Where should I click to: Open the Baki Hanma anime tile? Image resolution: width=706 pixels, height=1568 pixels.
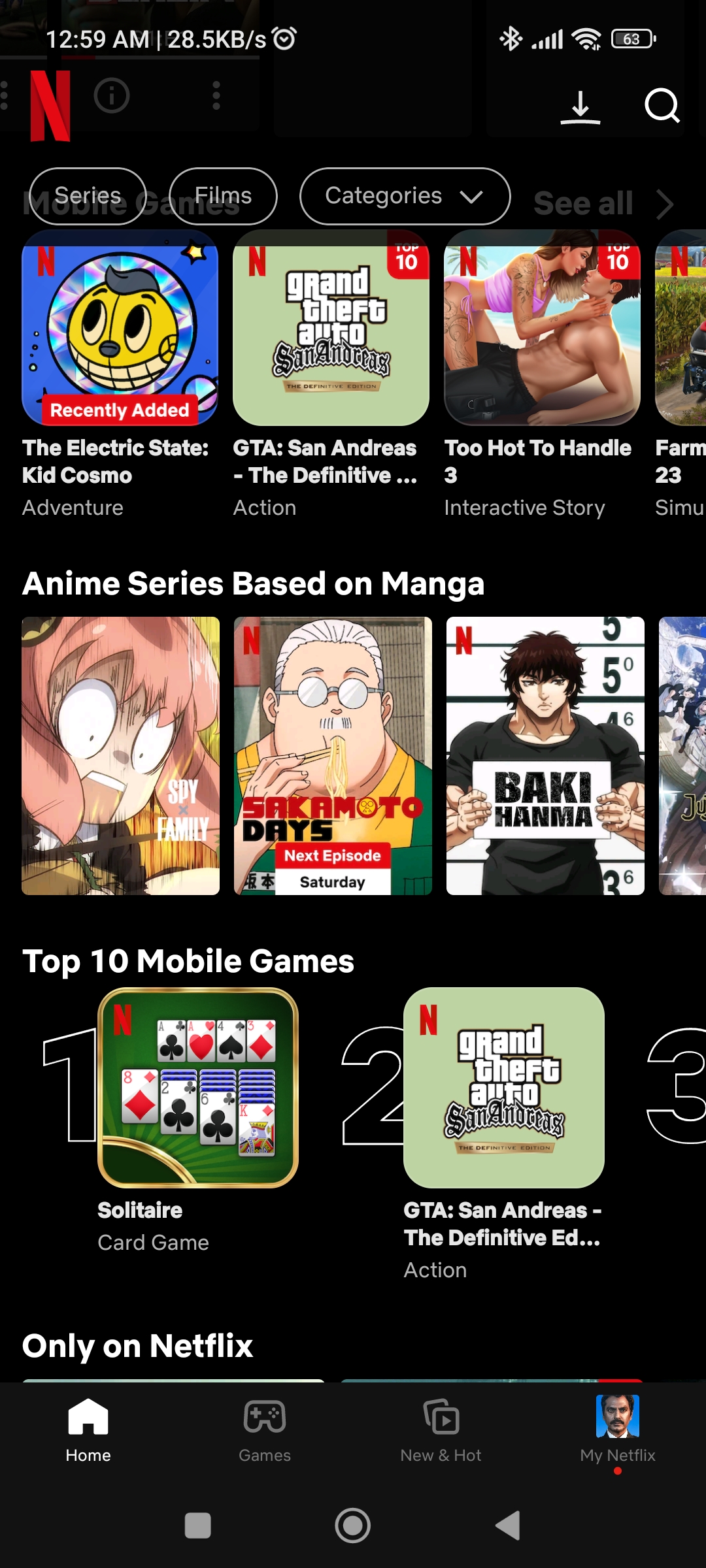click(545, 755)
